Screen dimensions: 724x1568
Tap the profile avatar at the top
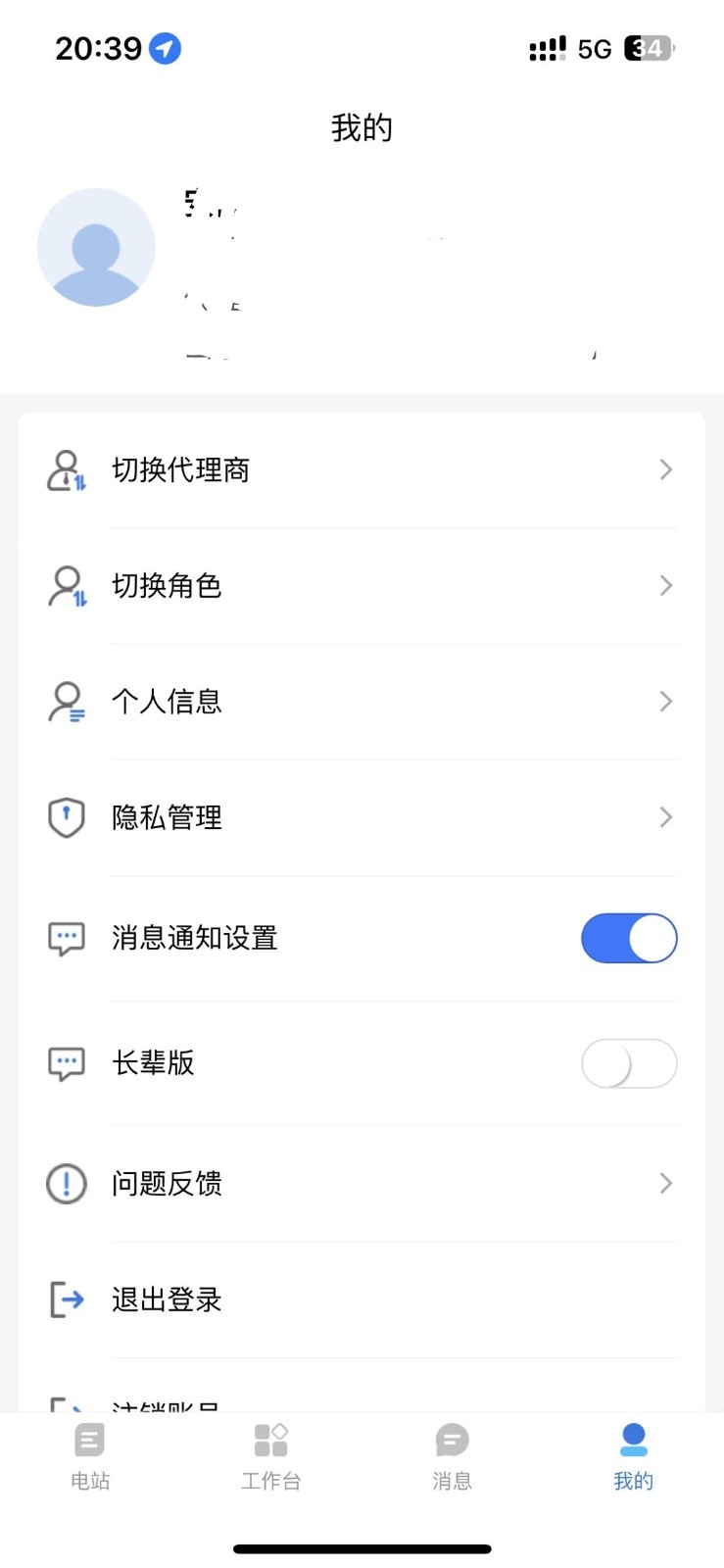pyautogui.click(x=96, y=247)
